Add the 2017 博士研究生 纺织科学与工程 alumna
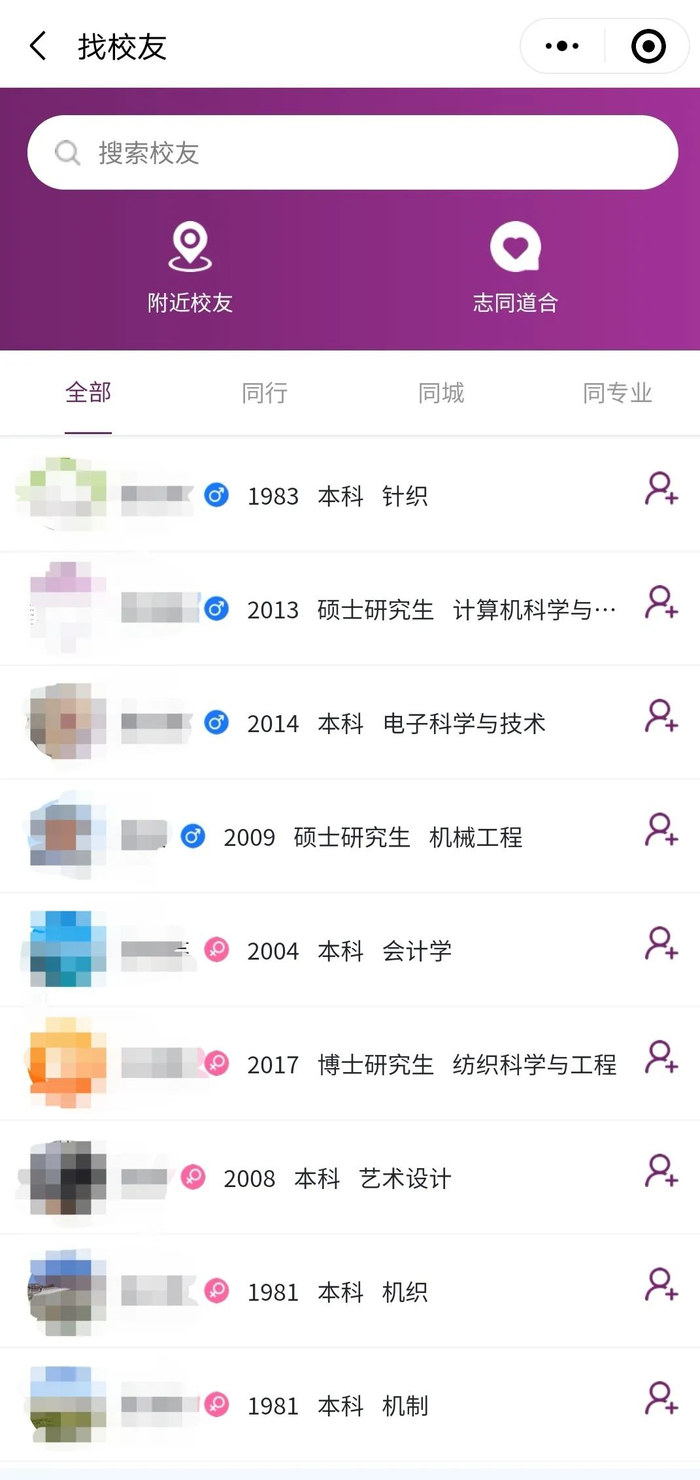700x1480 pixels. (x=661, y=1057)
